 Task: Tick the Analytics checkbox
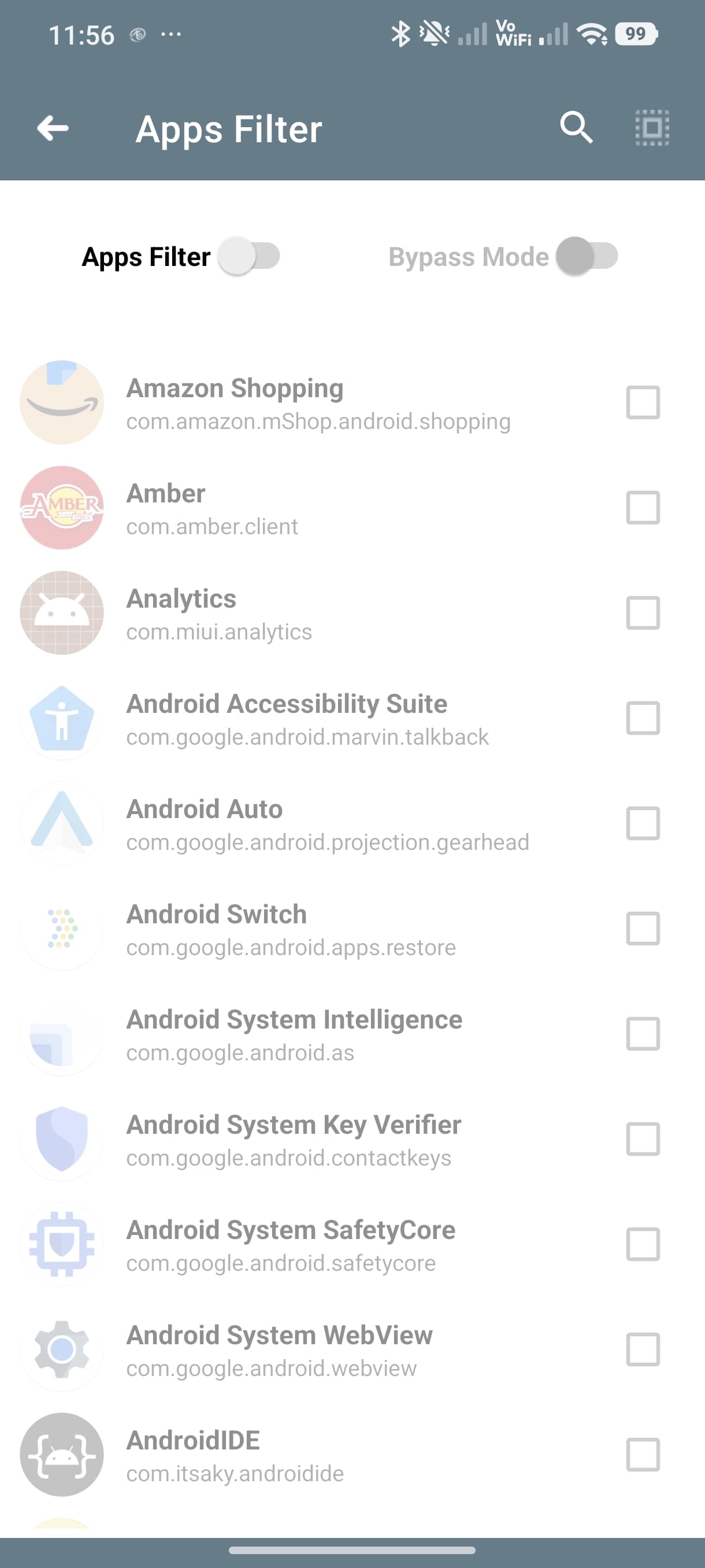coord(643,613)
